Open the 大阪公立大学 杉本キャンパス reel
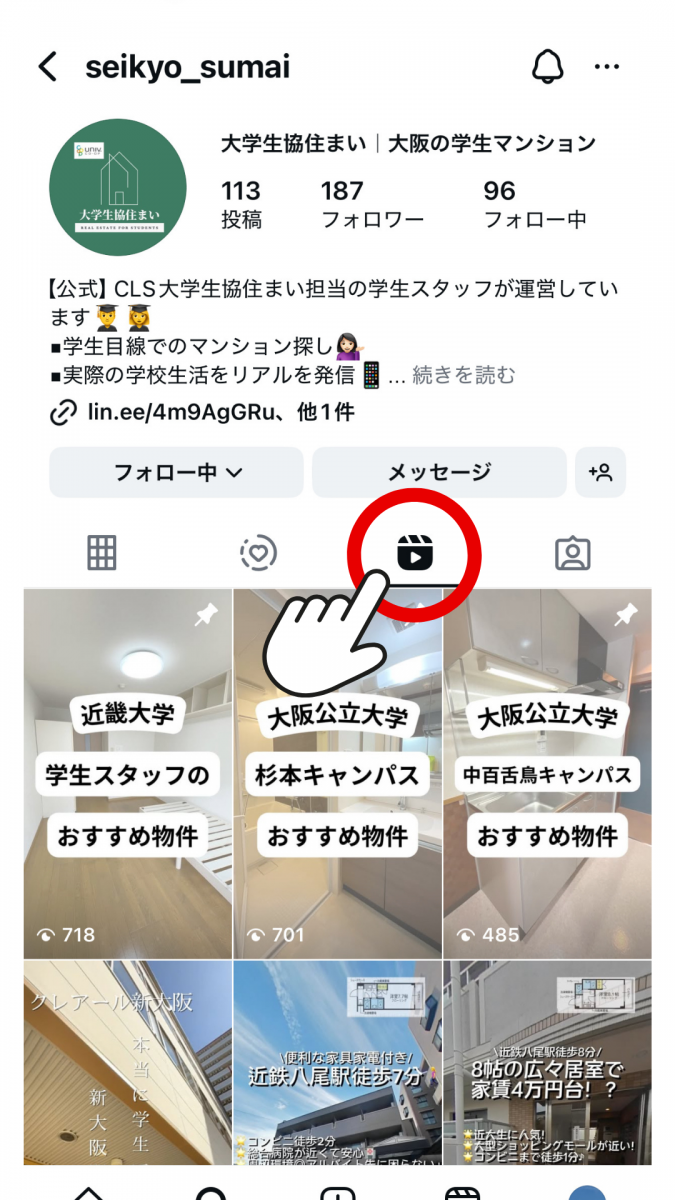This screenshot has height=1200, width=675. coord(338,772)
